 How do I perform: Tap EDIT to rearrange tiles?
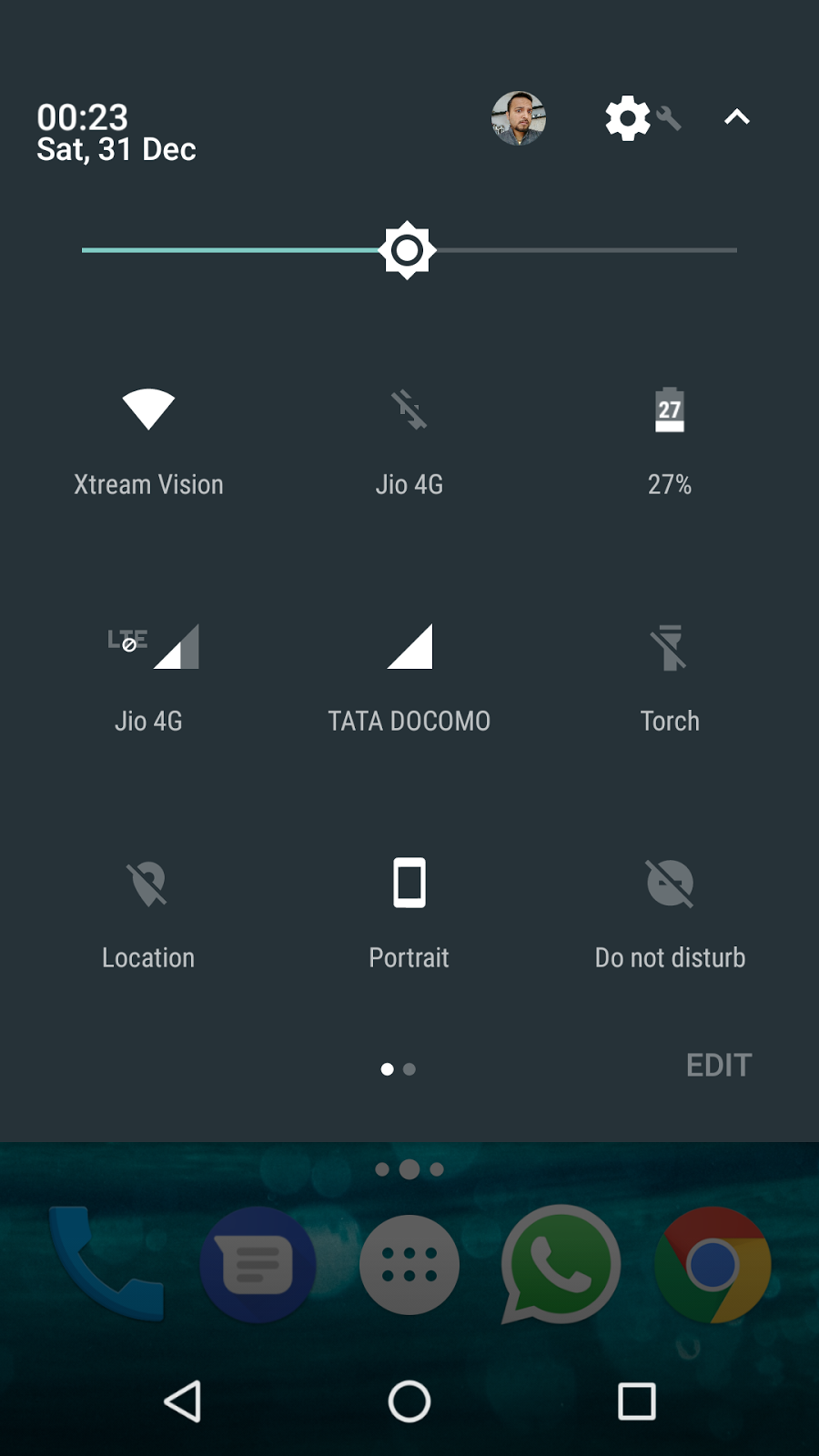click(719, 1066)
